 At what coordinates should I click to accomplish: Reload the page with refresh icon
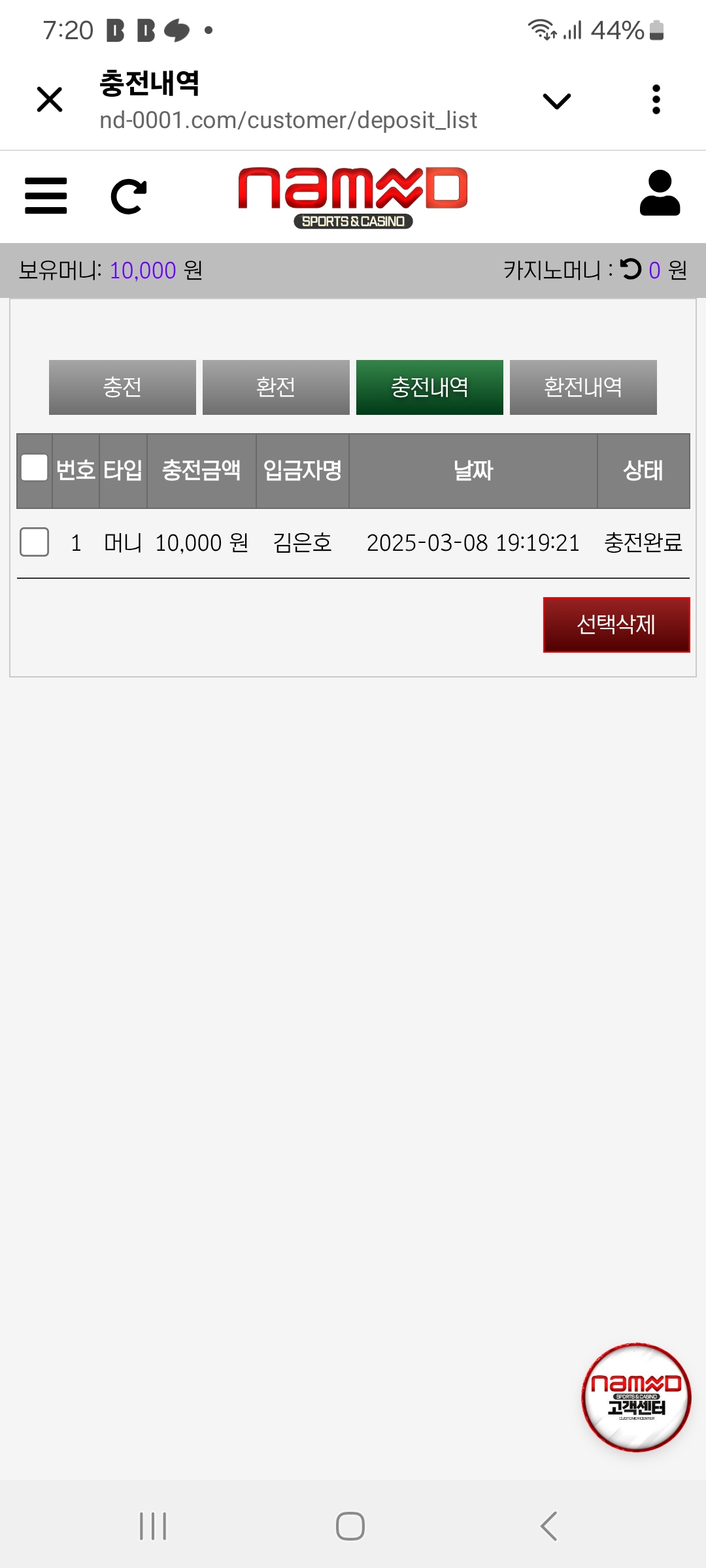click(129, 197)
